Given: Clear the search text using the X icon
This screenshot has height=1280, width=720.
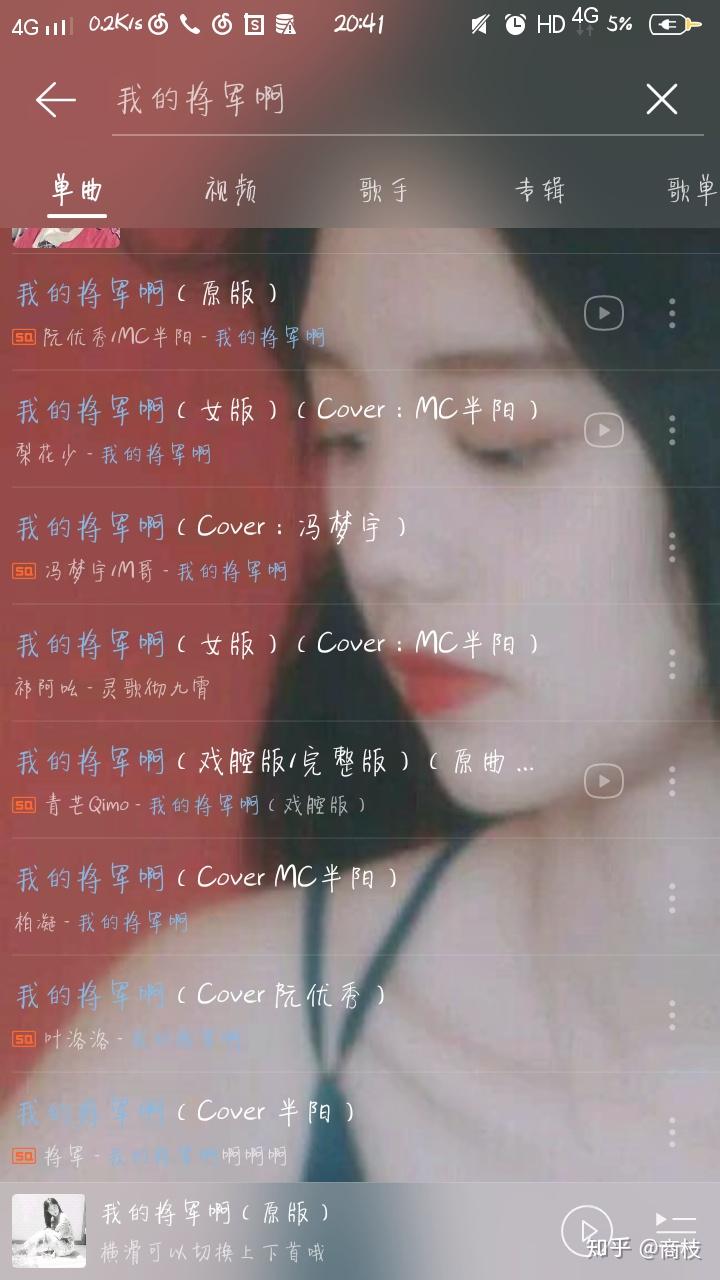Looking at the screenshot, I should pyautogui.click(x=661, y=98).
